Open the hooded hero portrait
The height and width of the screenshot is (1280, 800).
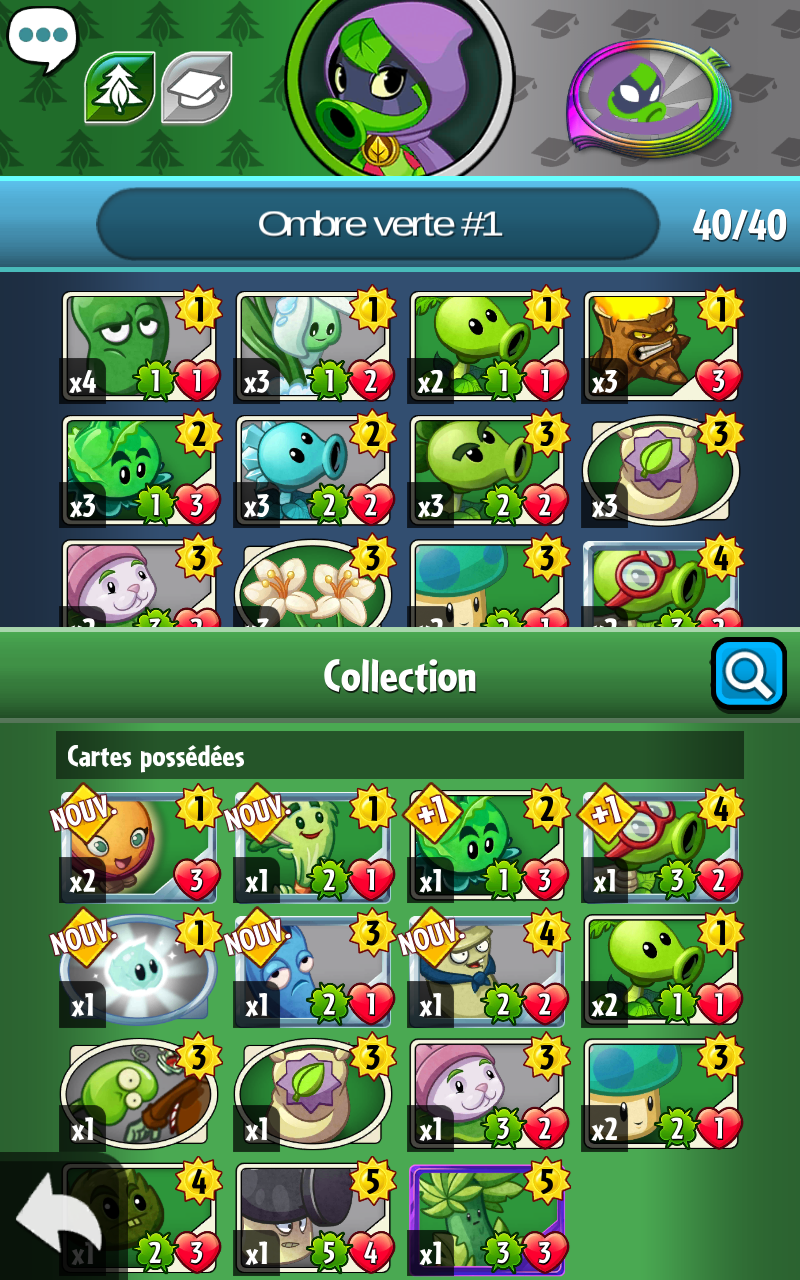tap(400, 85)
